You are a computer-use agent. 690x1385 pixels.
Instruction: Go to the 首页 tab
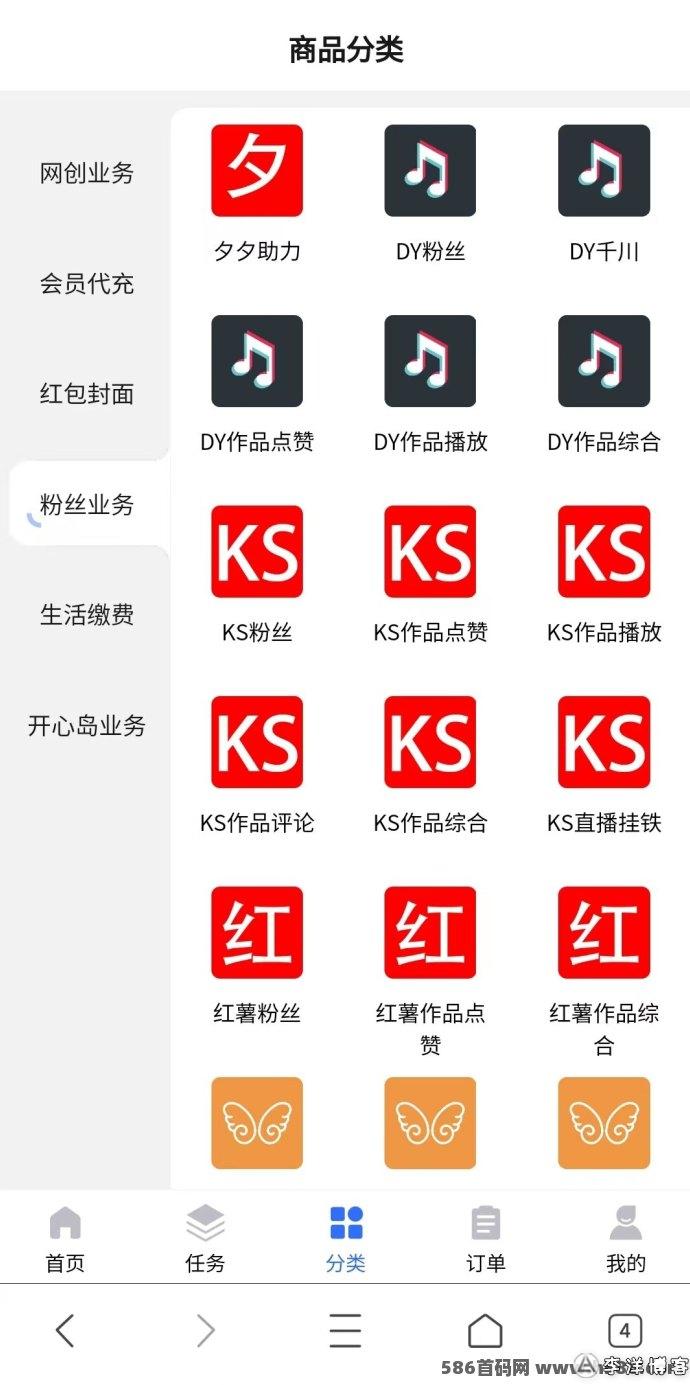pyautogui.click(x=65, y=1238)
